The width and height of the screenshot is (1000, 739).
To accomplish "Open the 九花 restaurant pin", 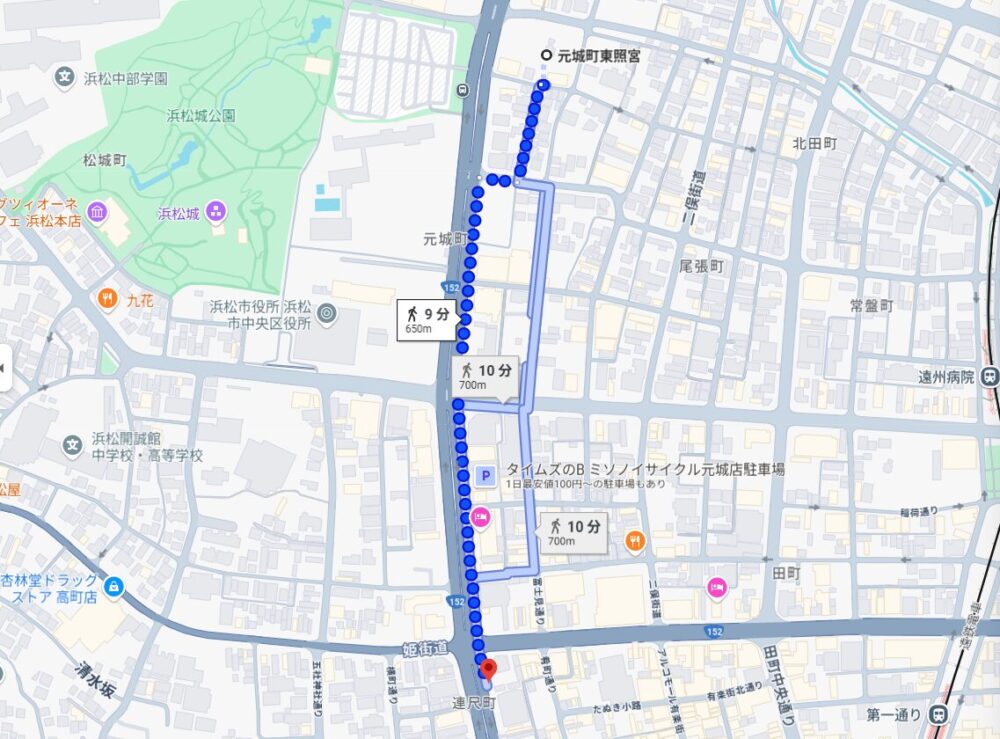I will [x=108, y=298].
